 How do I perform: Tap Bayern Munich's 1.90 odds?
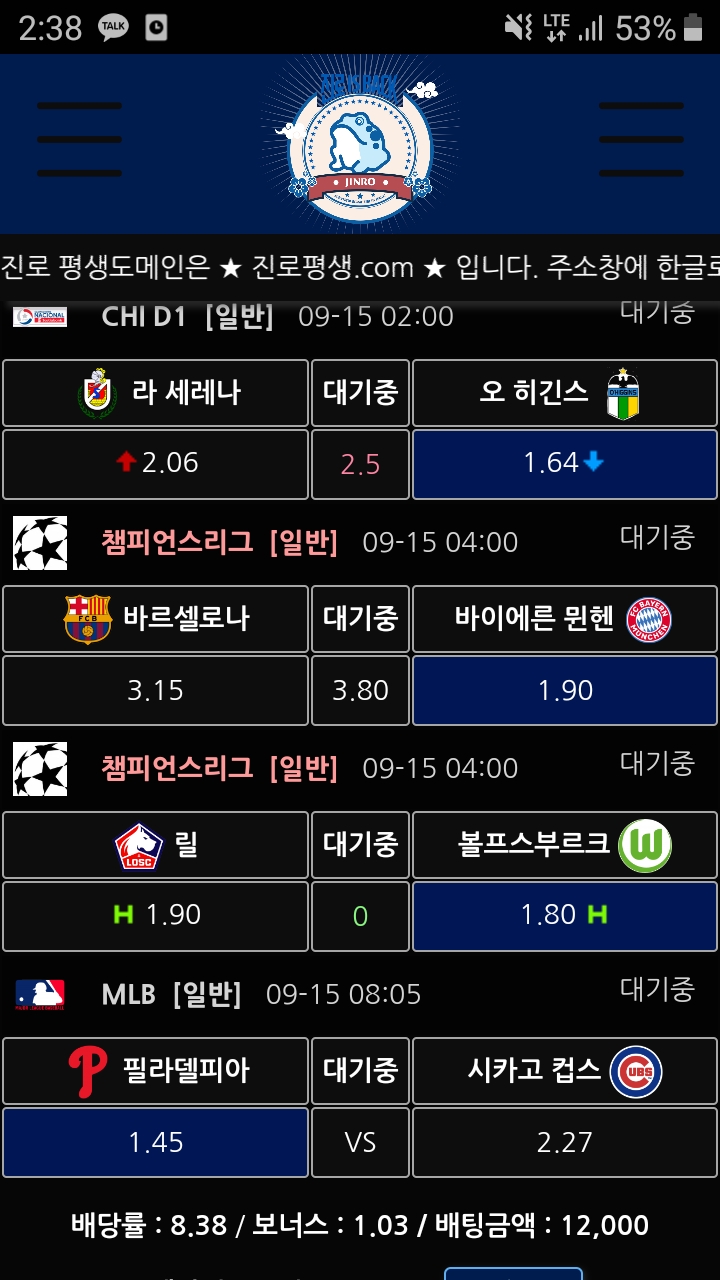(565, 690)
